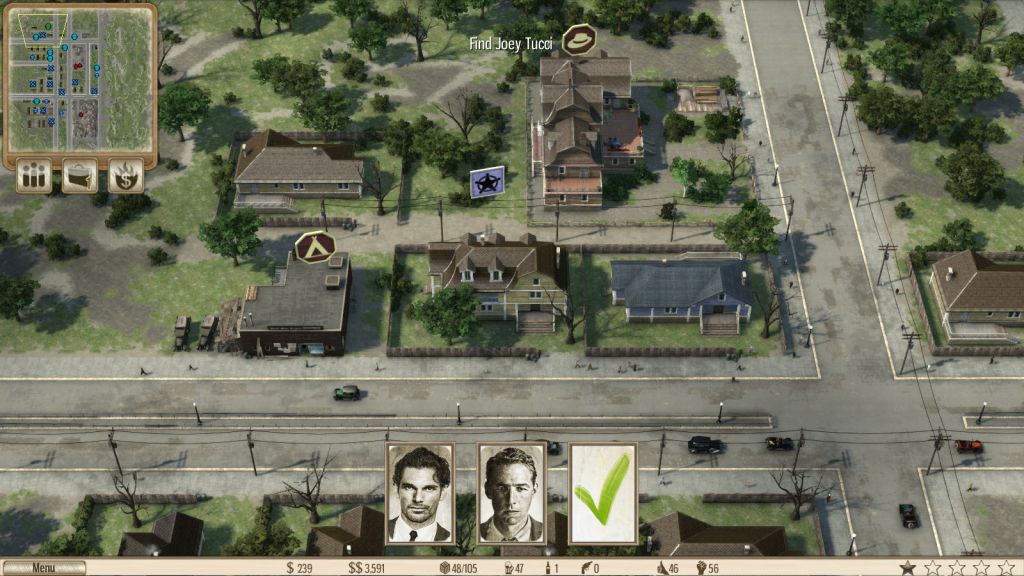Open the gang members panel
Screen dimensions: 1024x576
(x=33, y=176)
